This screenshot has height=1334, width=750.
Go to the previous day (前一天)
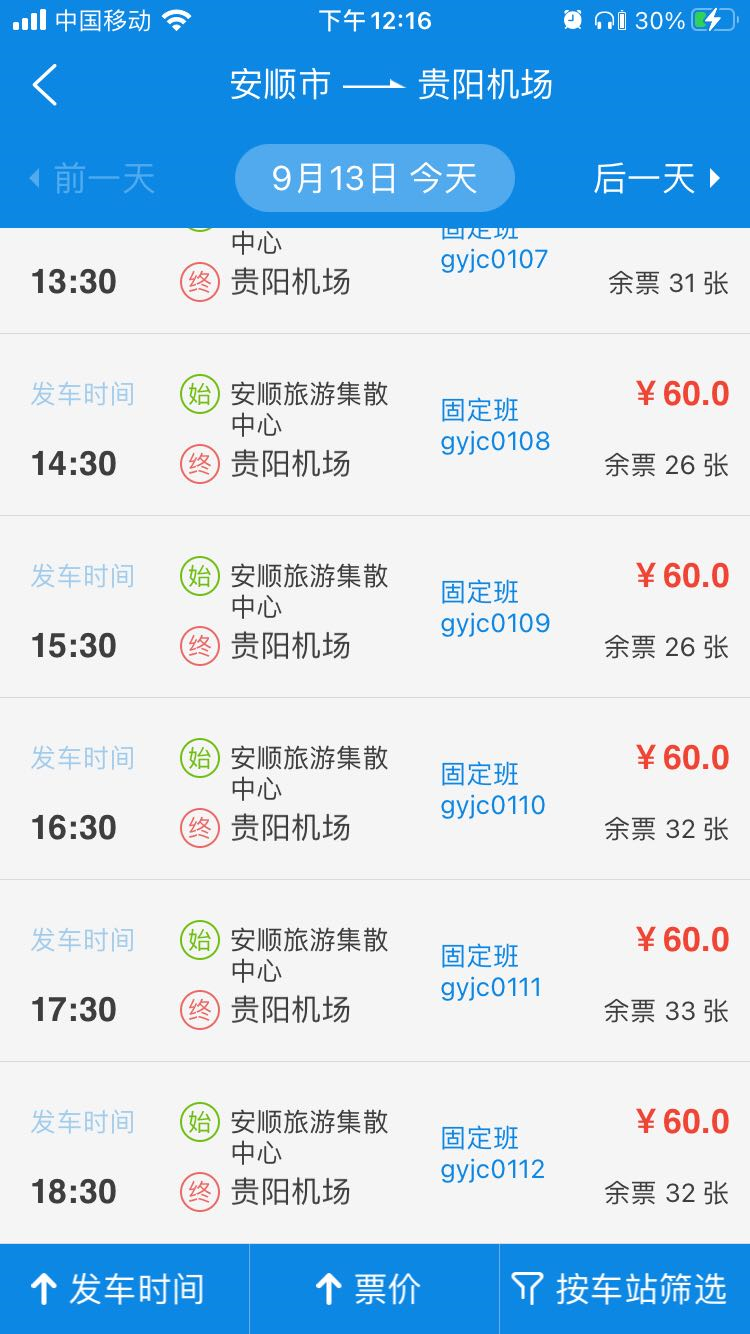click(92, 179)
